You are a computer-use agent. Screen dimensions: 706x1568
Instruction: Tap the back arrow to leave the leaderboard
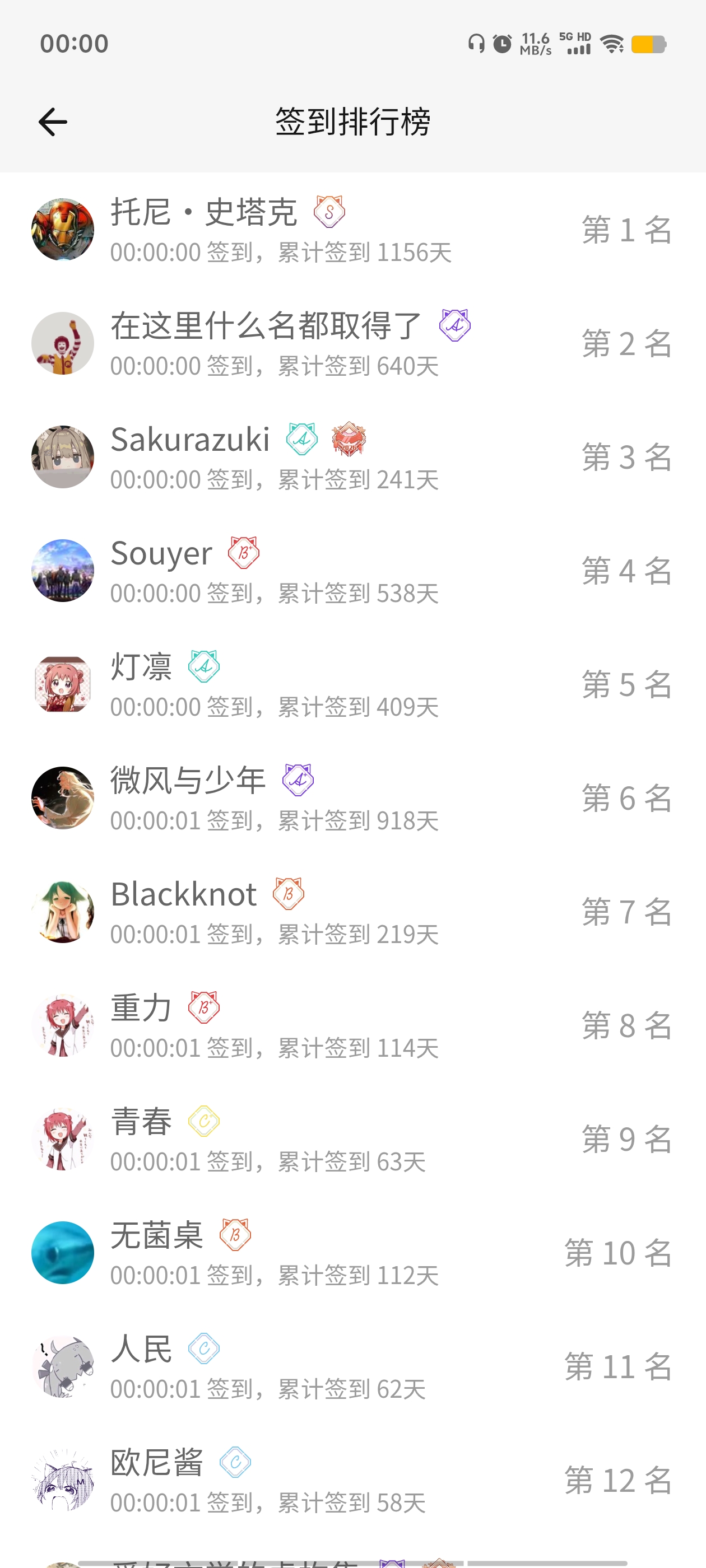(52, 120)
